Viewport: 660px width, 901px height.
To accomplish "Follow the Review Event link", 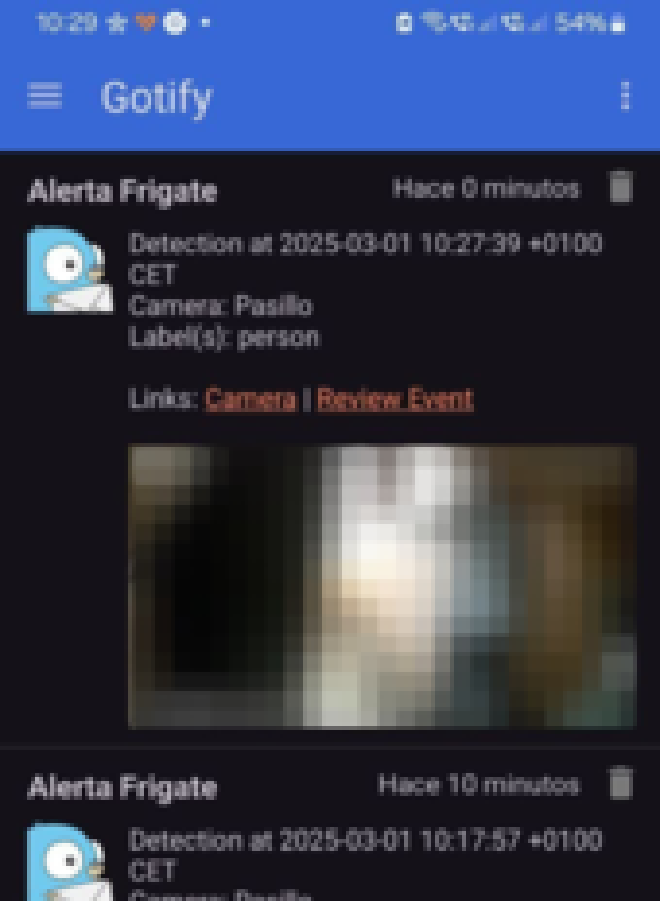I will [x=395, y=399].
